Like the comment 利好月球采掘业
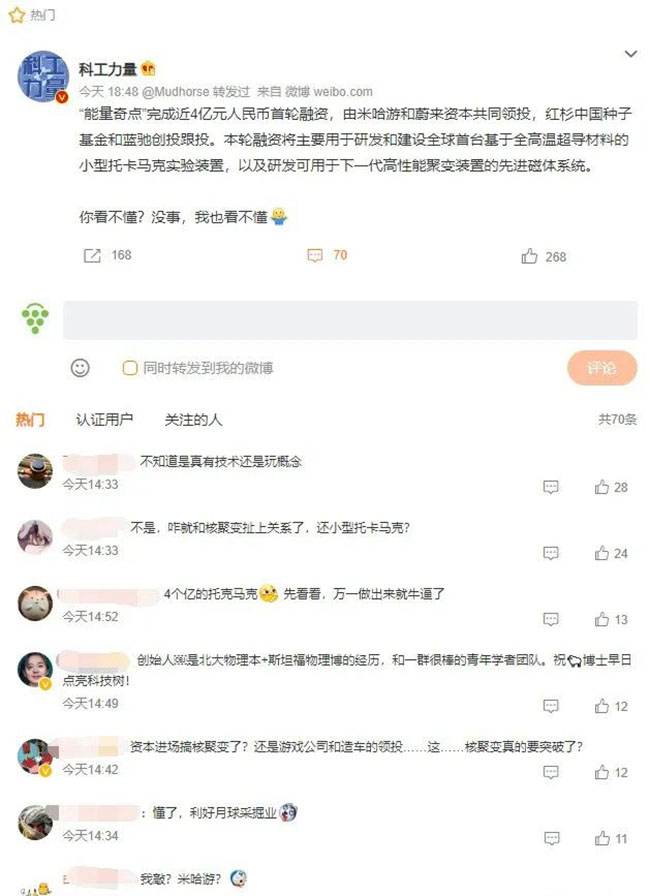The height and width of the screenshot is (896, 650). [602, 838]
